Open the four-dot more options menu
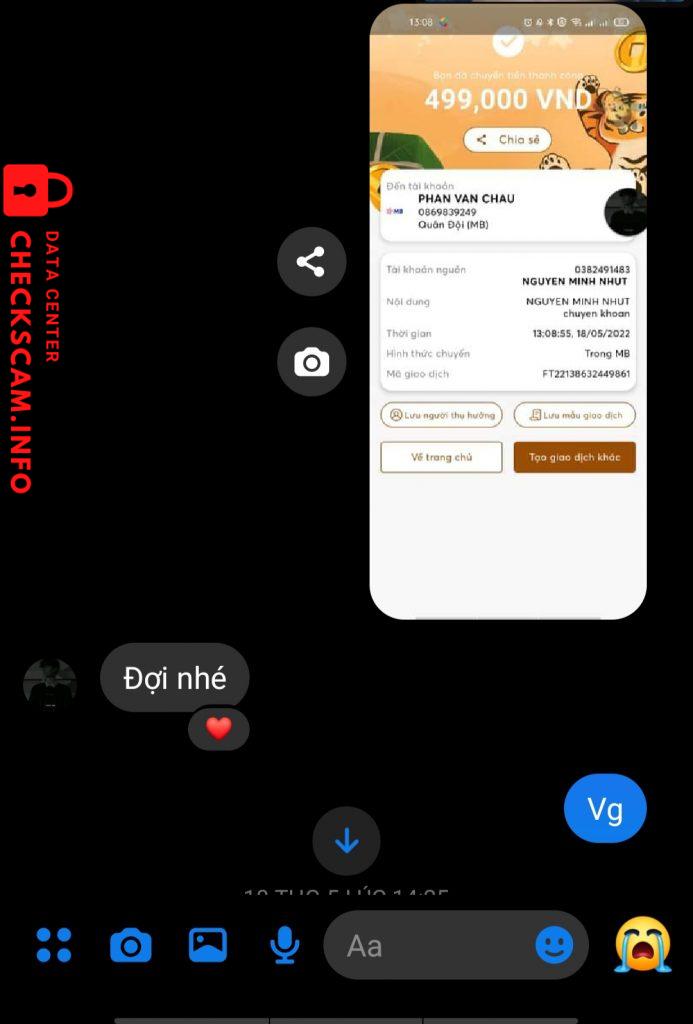The height and width of the screenshot is (1024, 693). (54, 945)
